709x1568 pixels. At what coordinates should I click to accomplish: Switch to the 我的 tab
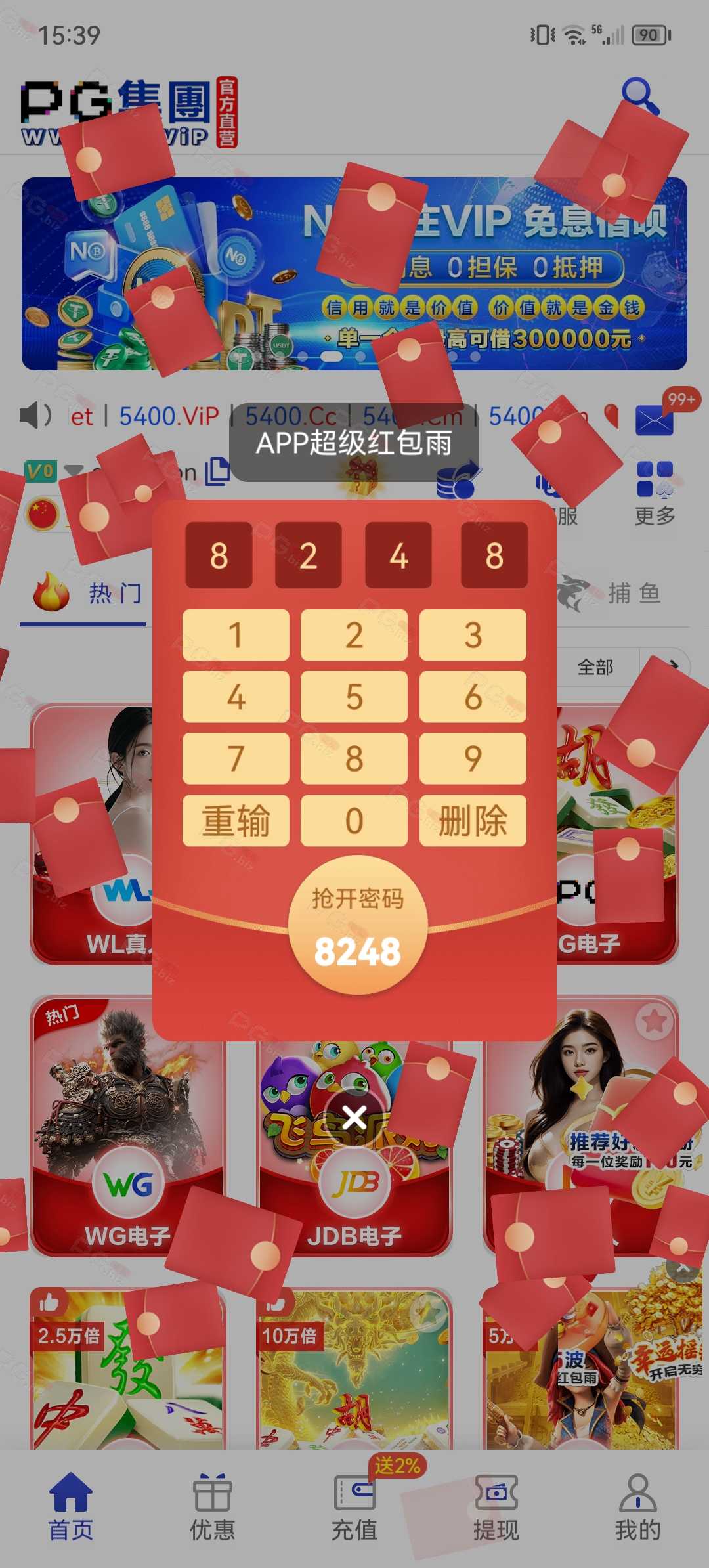[637, 1508]
